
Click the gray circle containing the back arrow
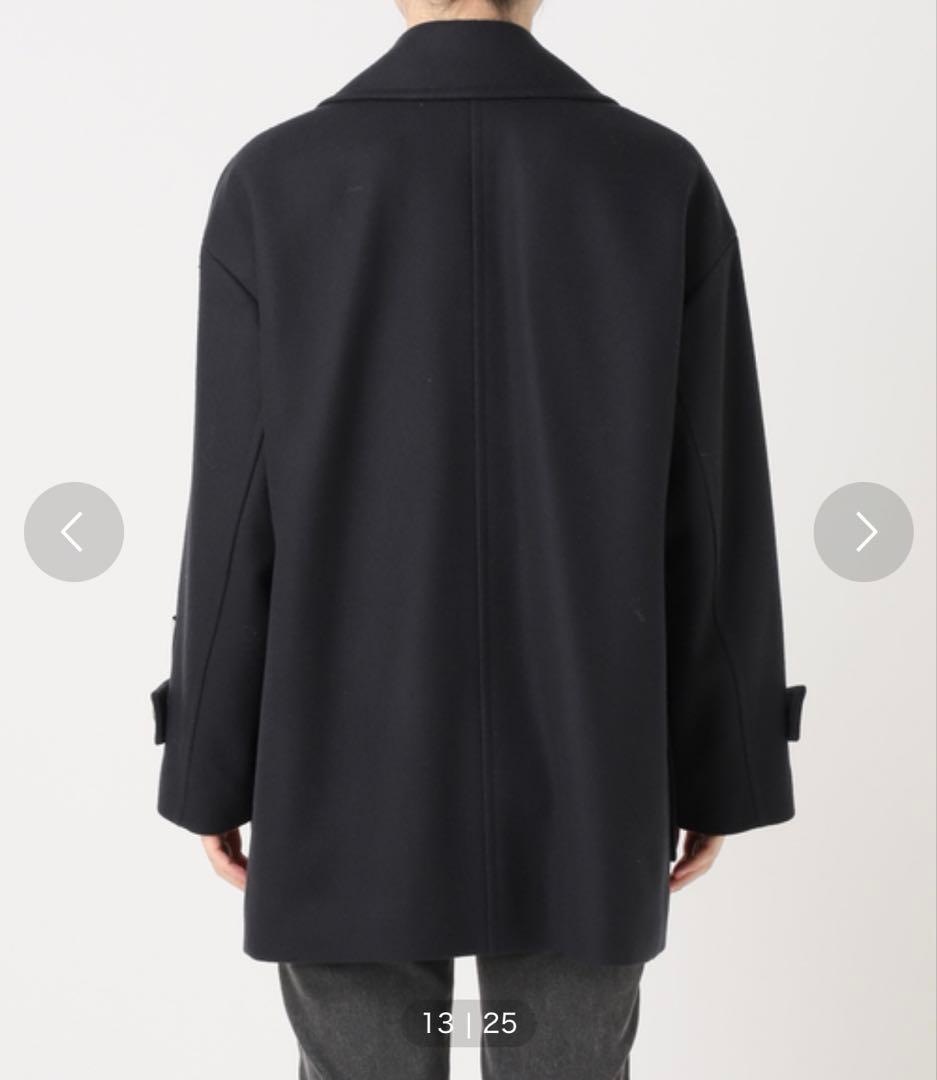tap(74, 532)
